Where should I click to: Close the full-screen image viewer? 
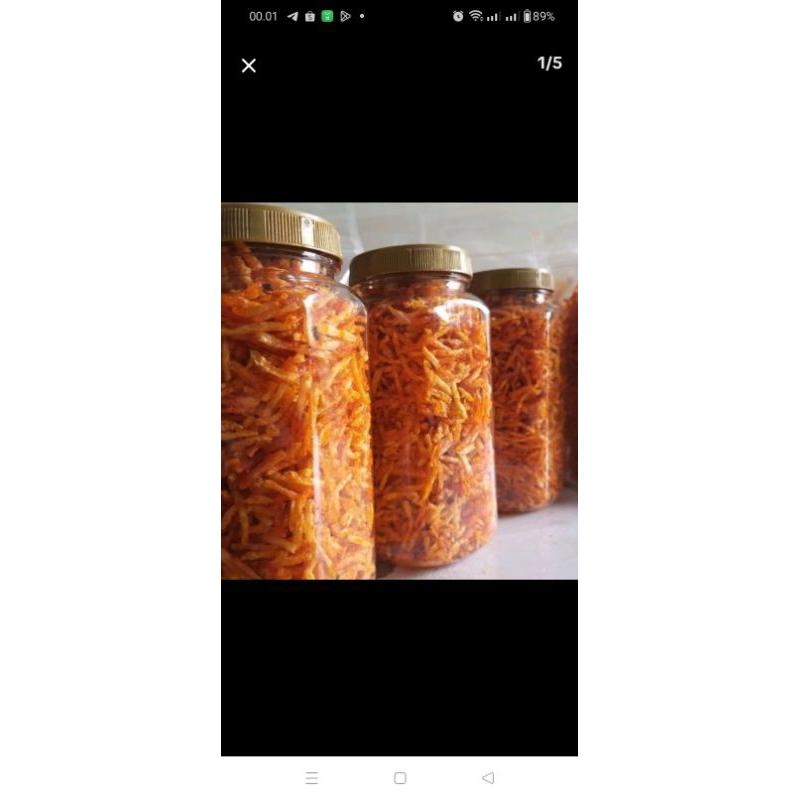point(249,66)
